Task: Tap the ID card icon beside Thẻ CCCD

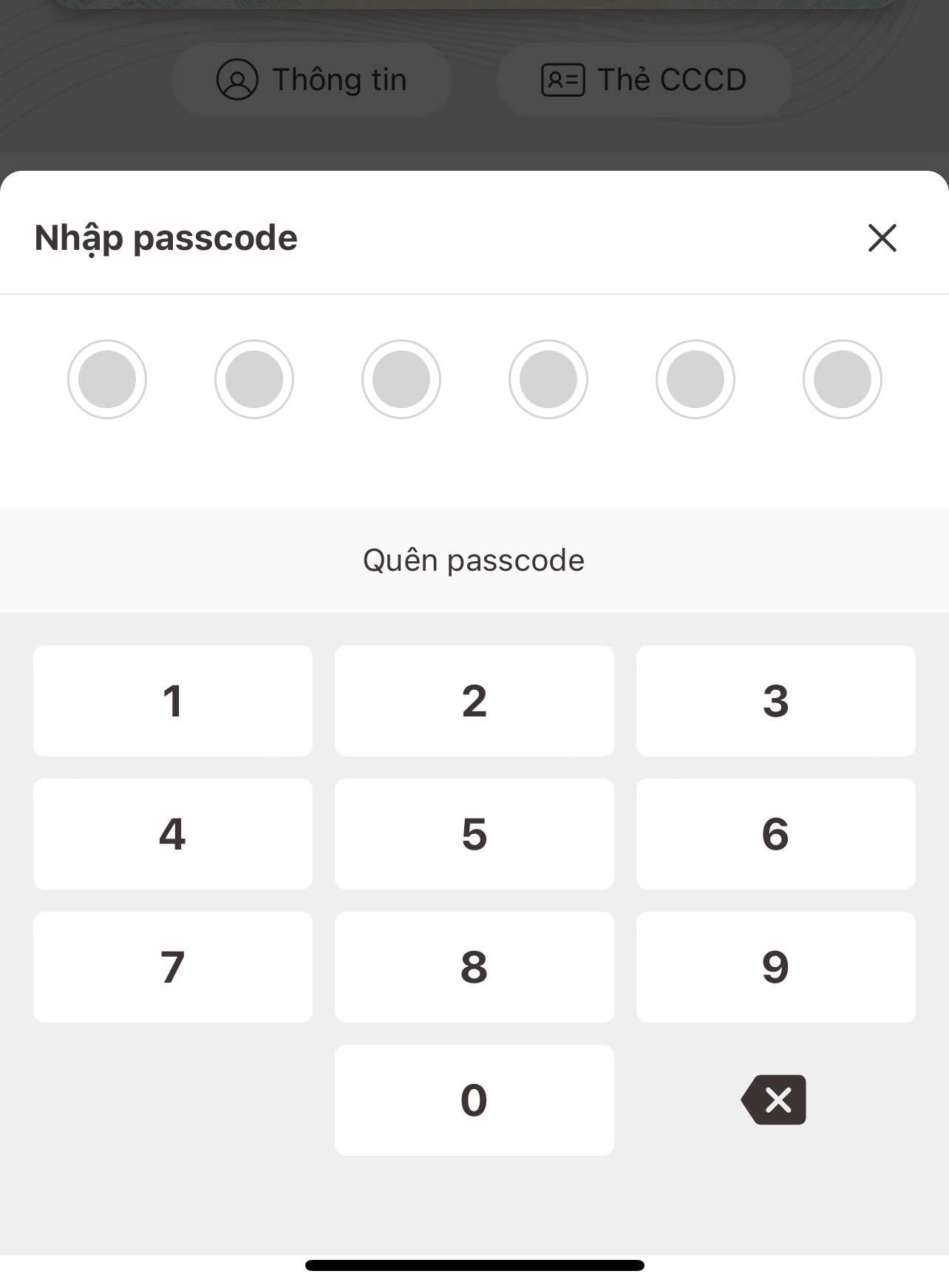Action: [565, 80]
